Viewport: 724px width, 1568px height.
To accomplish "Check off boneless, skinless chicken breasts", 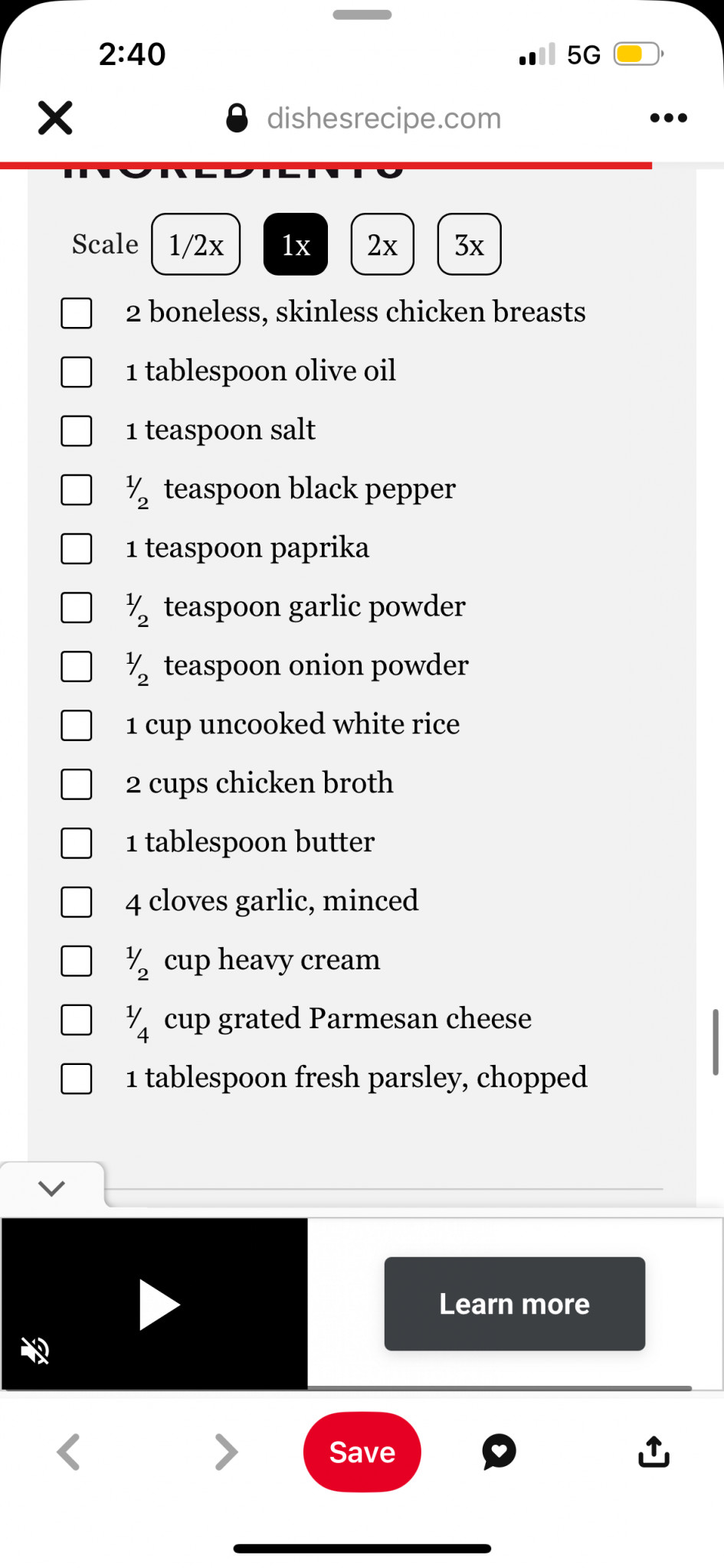I will click(77, 313).
